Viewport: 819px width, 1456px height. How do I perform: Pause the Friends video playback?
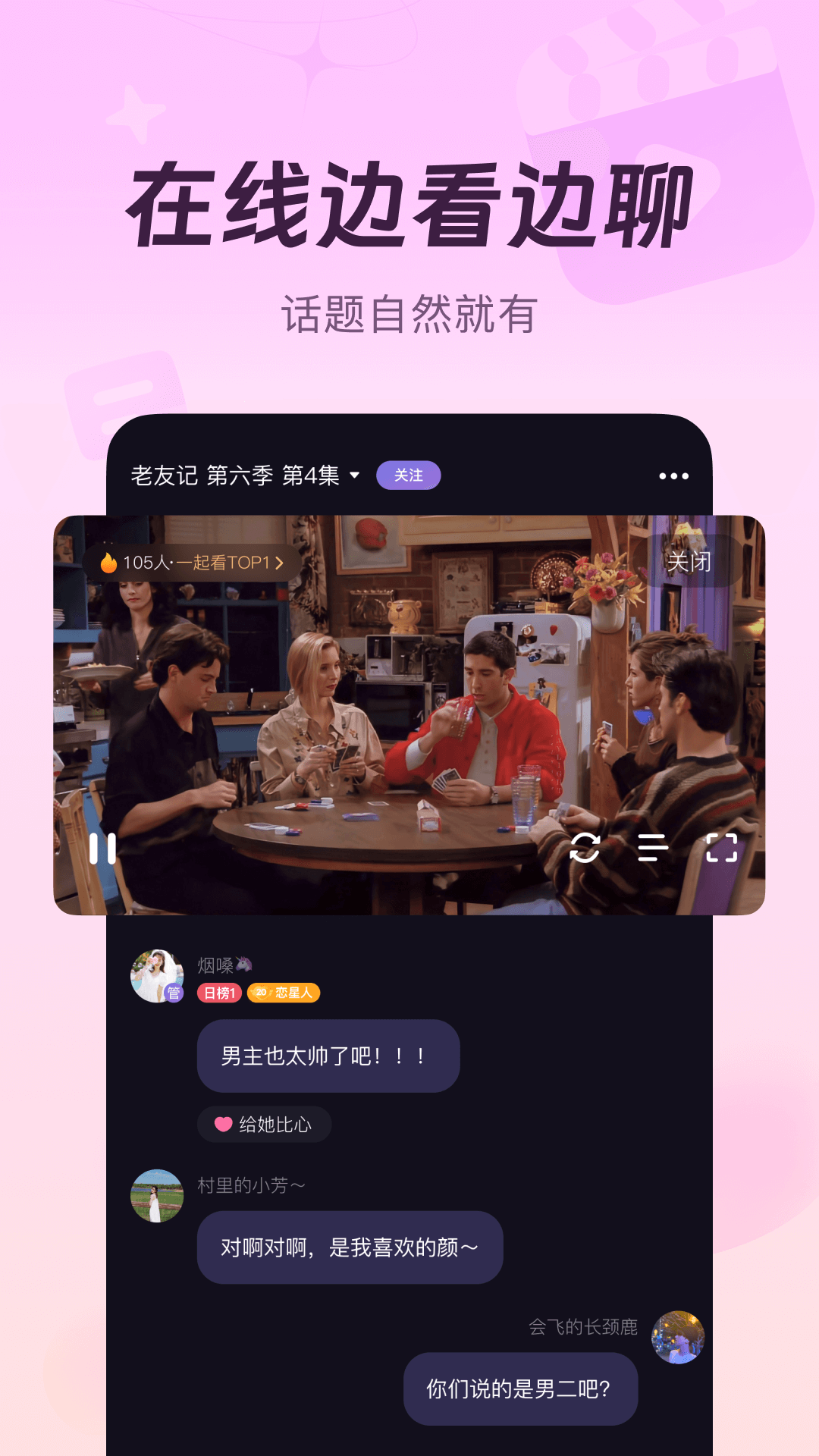(103, 849)
